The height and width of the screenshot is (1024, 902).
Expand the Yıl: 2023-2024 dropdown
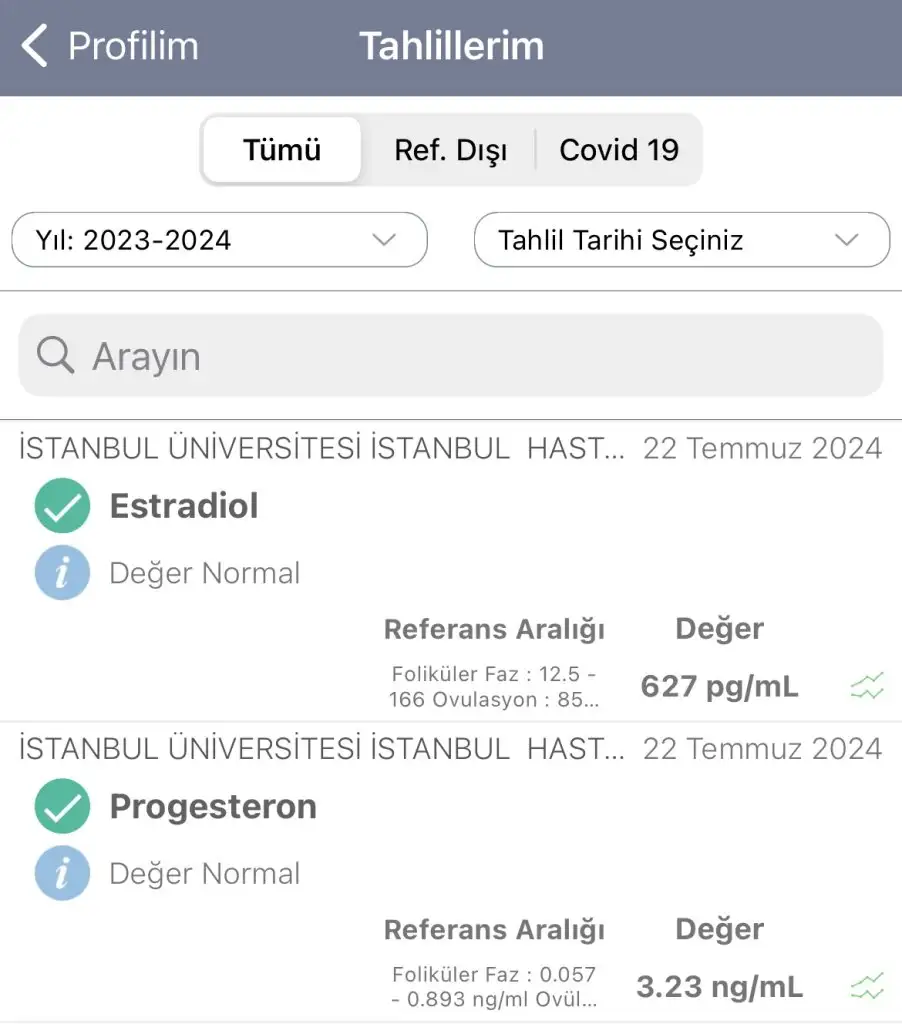tap(219, 240)
